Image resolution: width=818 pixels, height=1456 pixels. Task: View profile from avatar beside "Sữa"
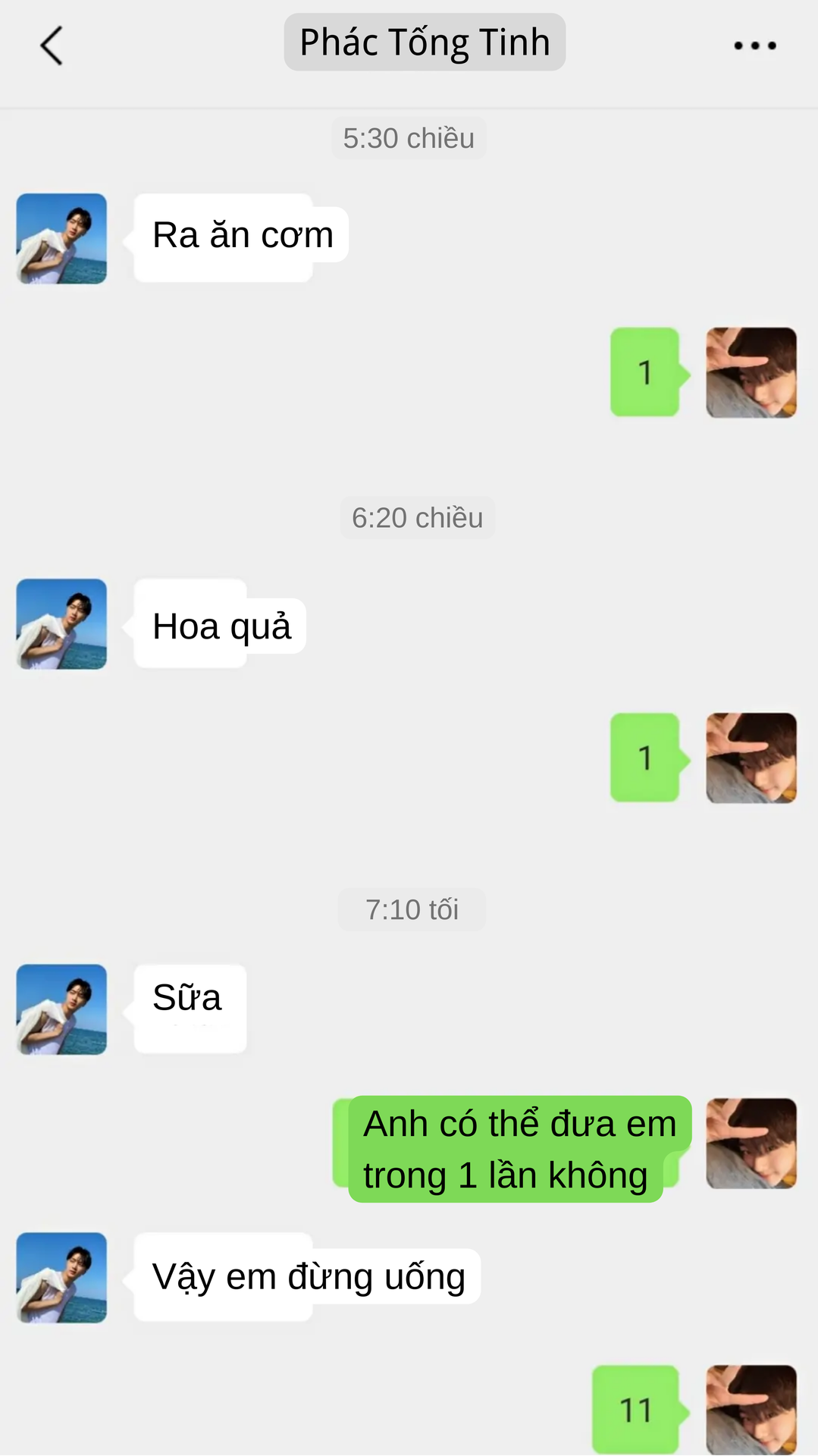tap(61, 1009)
